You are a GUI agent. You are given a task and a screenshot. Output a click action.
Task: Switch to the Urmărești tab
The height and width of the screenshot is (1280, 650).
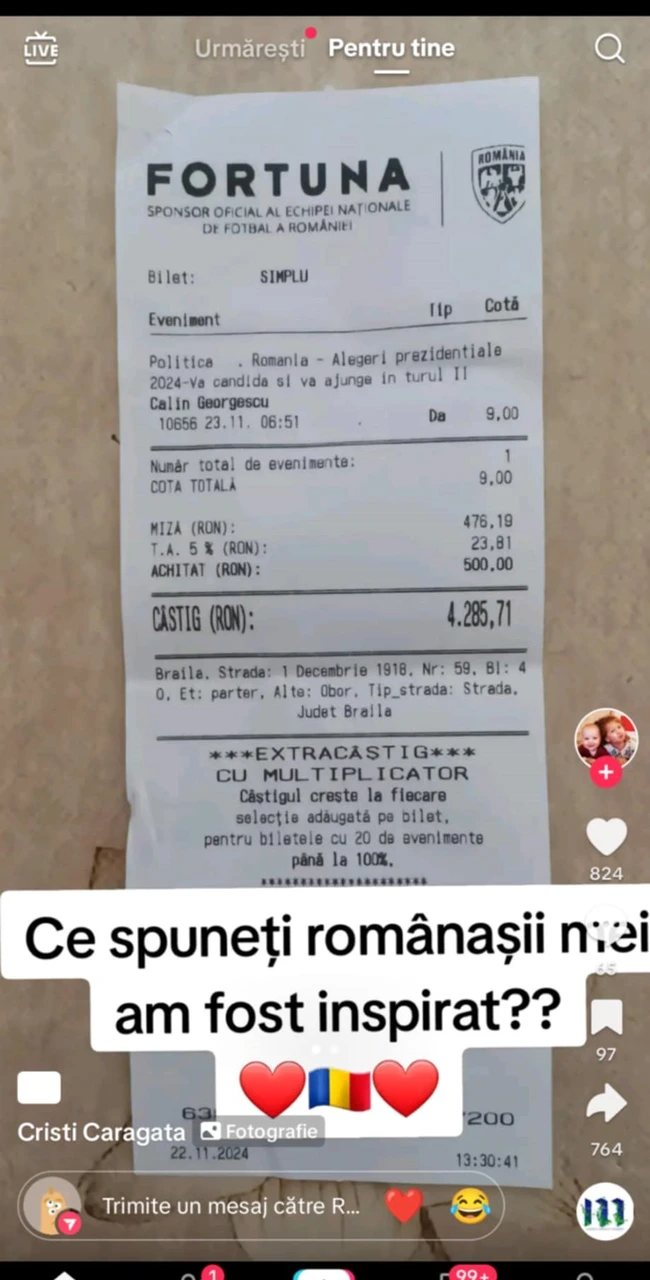tap(250, 48)
